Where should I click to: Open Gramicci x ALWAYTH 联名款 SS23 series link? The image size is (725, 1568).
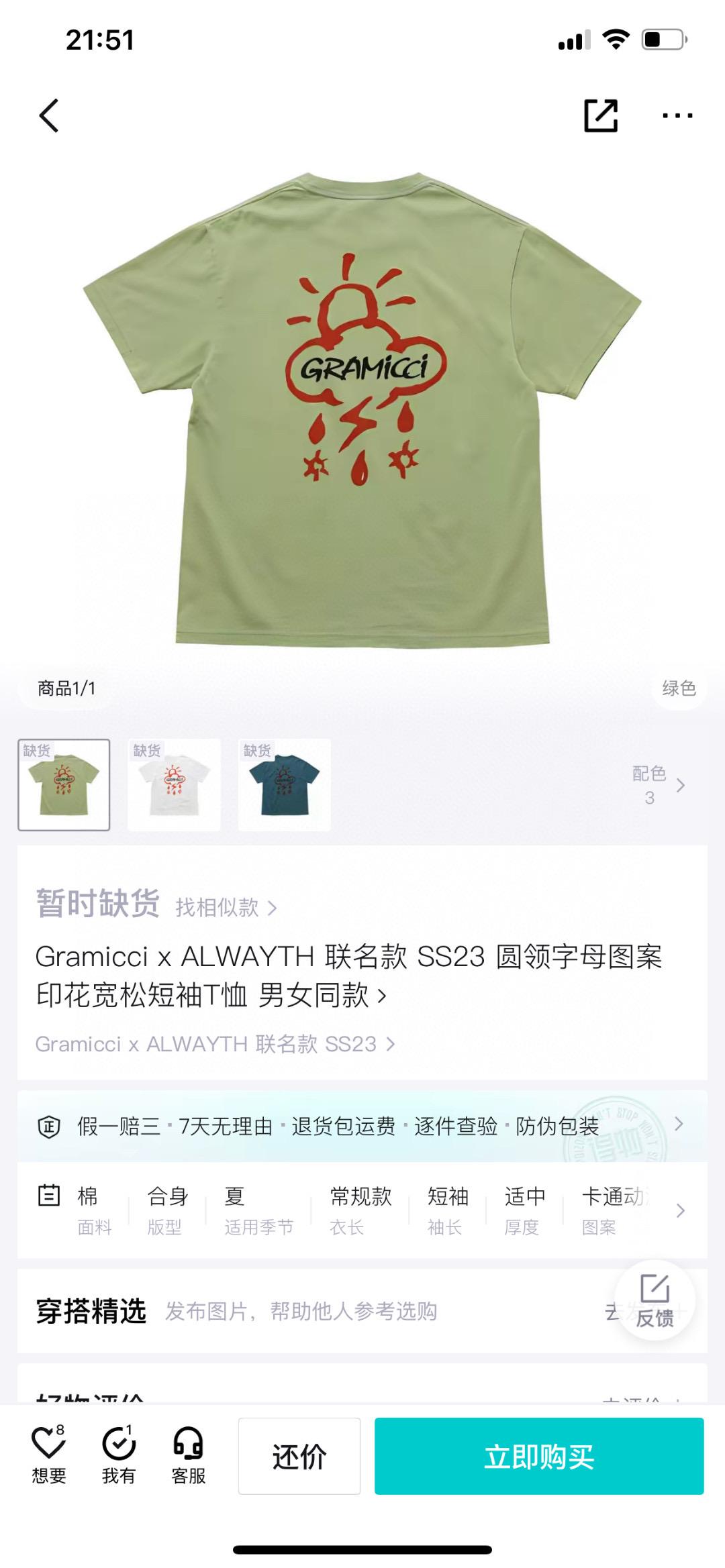[x=215, y=1044]
